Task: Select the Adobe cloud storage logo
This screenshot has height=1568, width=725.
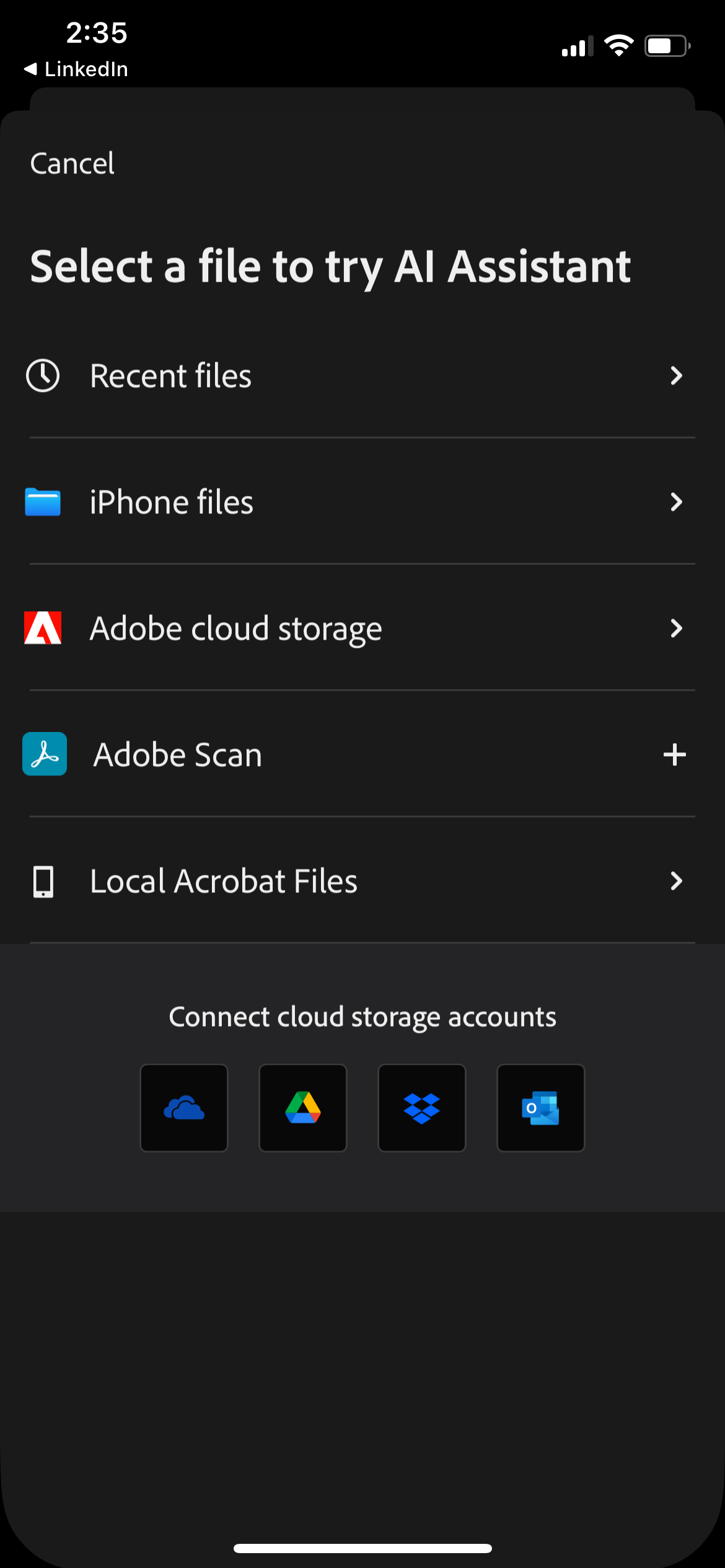Action: click(42, 628)
